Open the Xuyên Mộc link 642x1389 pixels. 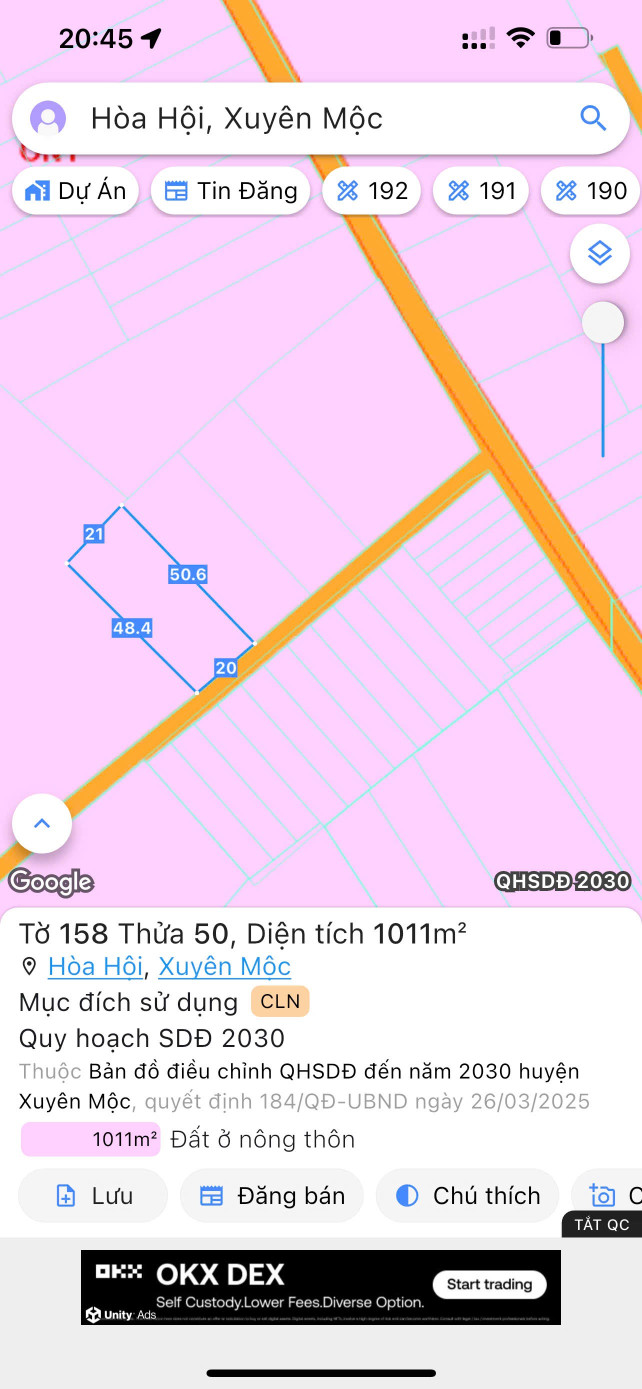(225, 967)
